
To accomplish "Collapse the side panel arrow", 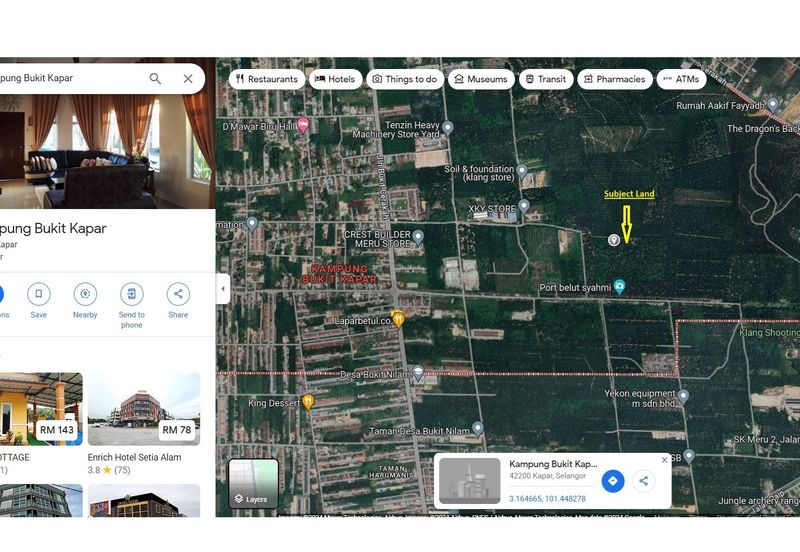I will [x=223, y=289].
